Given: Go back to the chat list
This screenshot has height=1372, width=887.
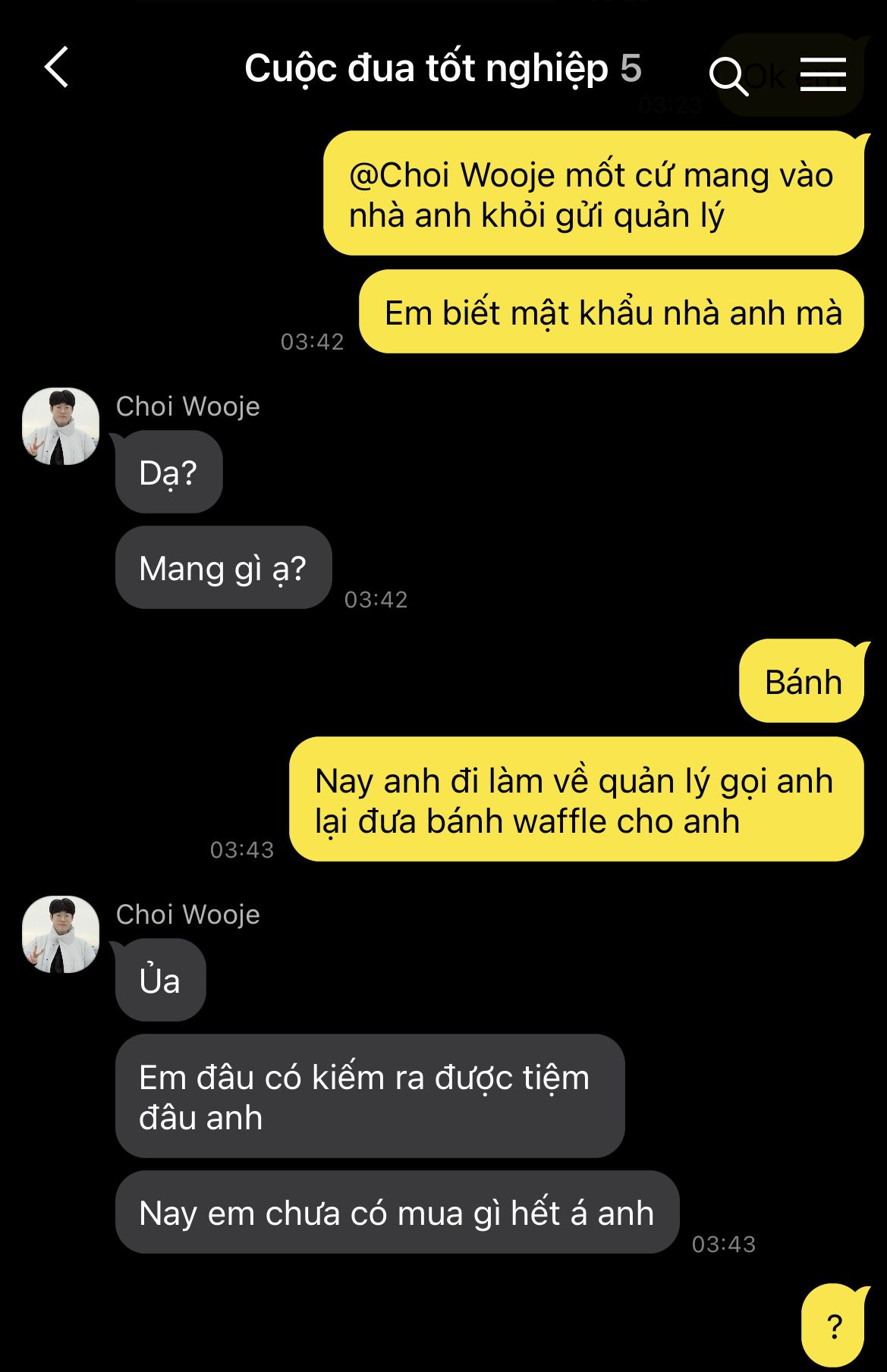Looking at the screenshot, I should pyautogui.click(x=57, y=68).
